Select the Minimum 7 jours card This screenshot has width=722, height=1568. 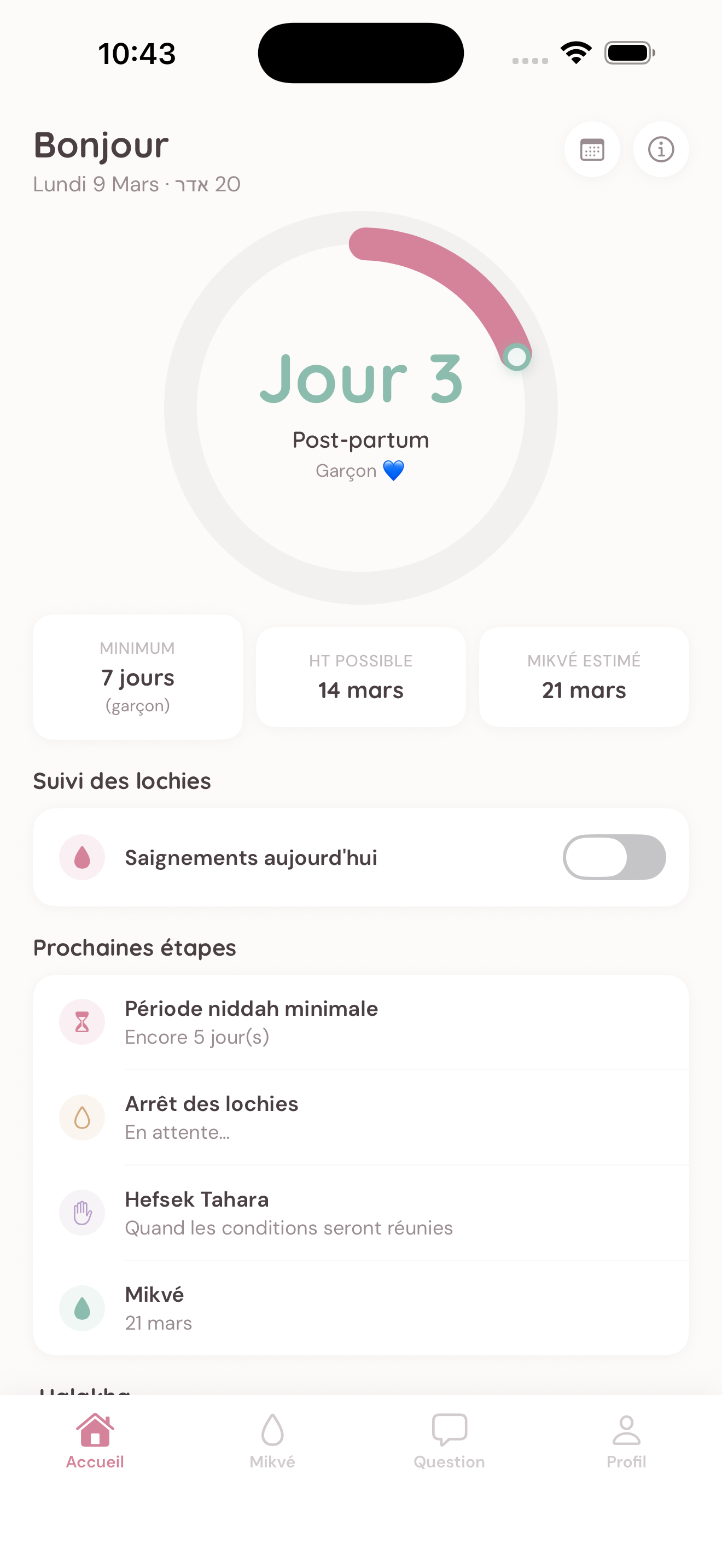click(x=138, y=677)
